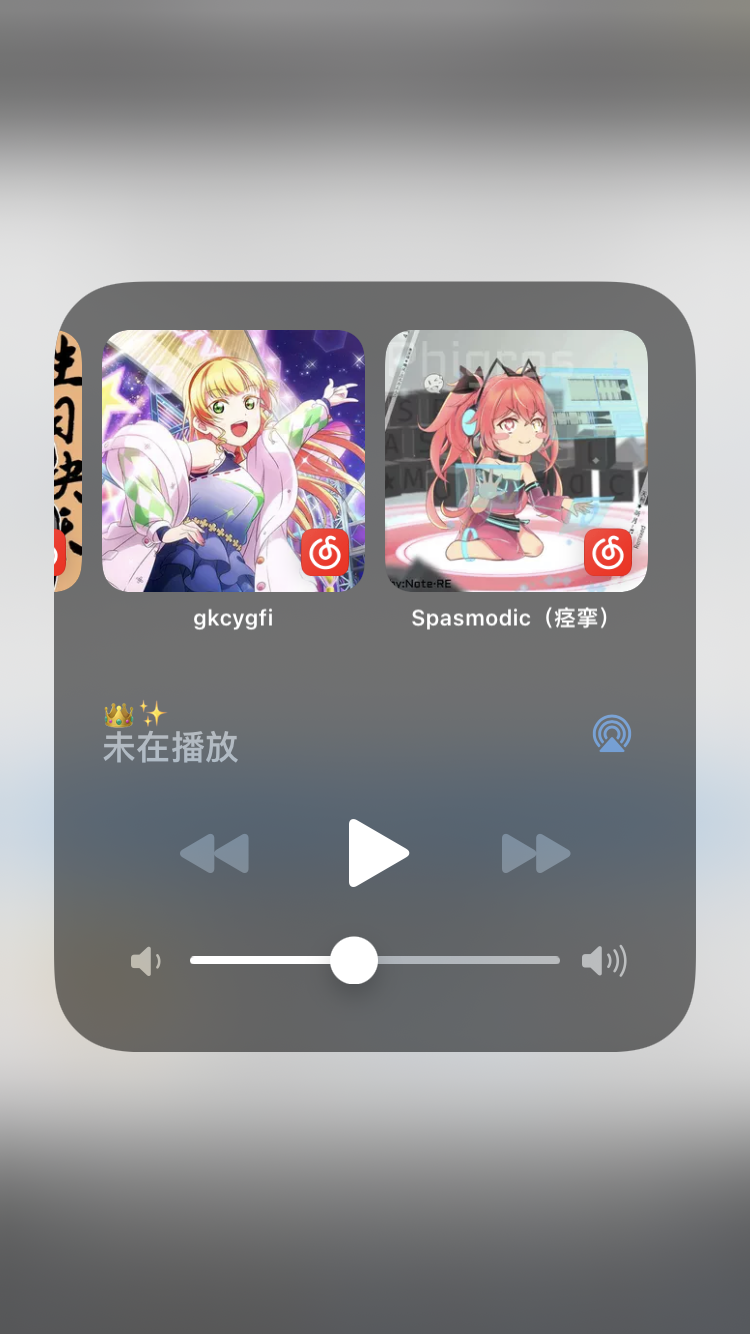The width and height of the screenshot is (750, 1334).
Task: Open the Spasmodic (痉挛) album tile
Action: pos(516,461)
